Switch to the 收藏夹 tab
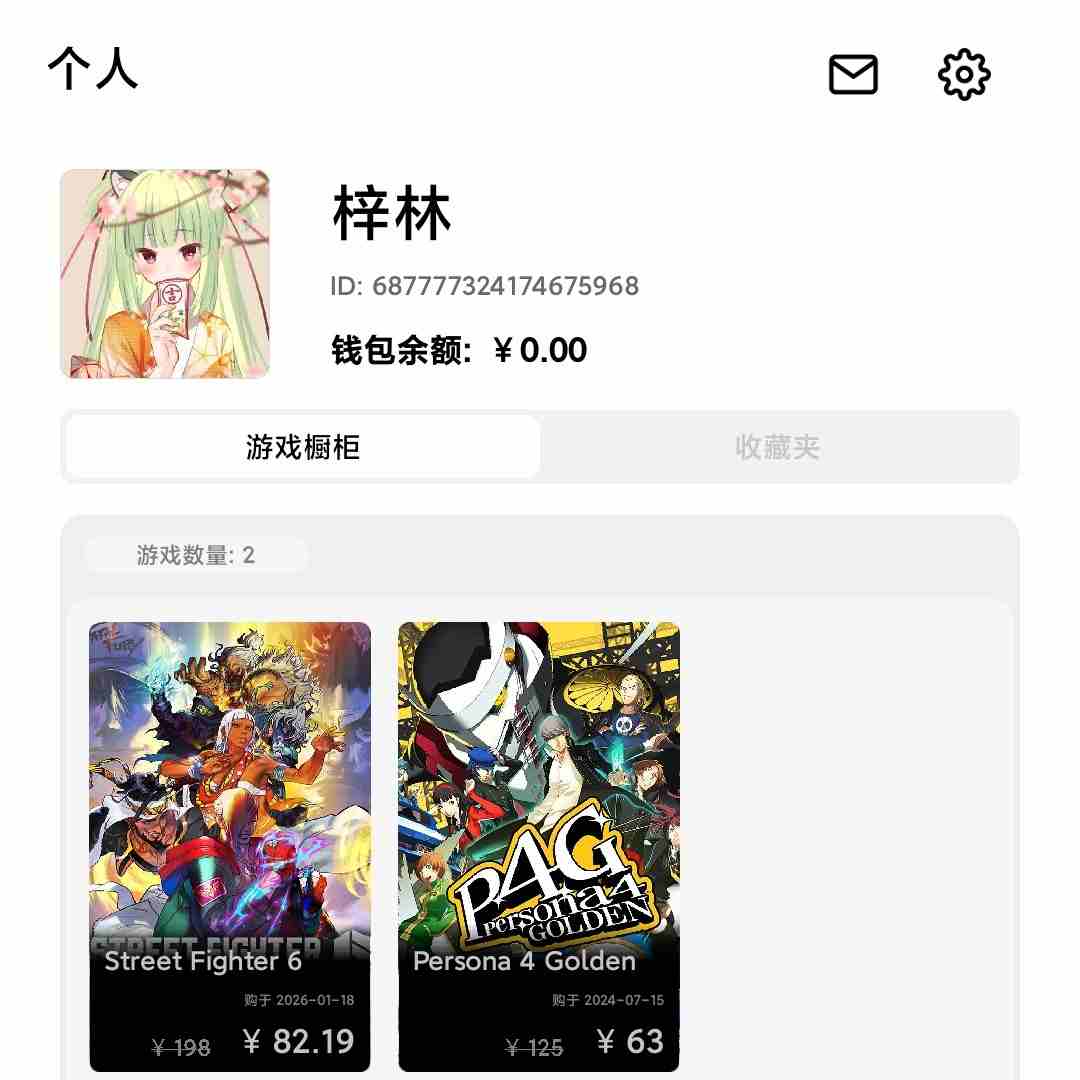This screenshot has height=1080, width=1080. [x=778, y=447]
